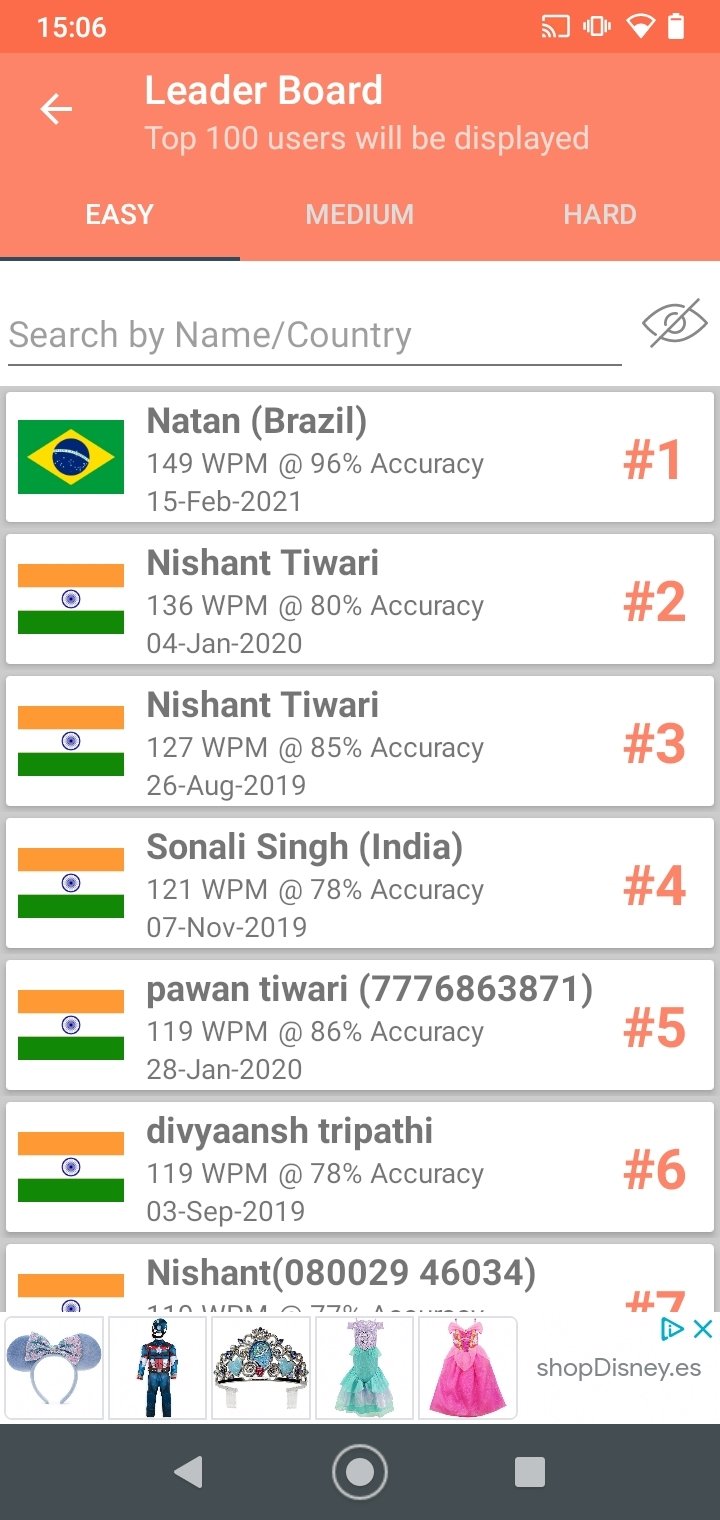Switch to the HARD tab
Image resolution: width=720 pixels, height=1520 pixels.
[x=600, y=215]
